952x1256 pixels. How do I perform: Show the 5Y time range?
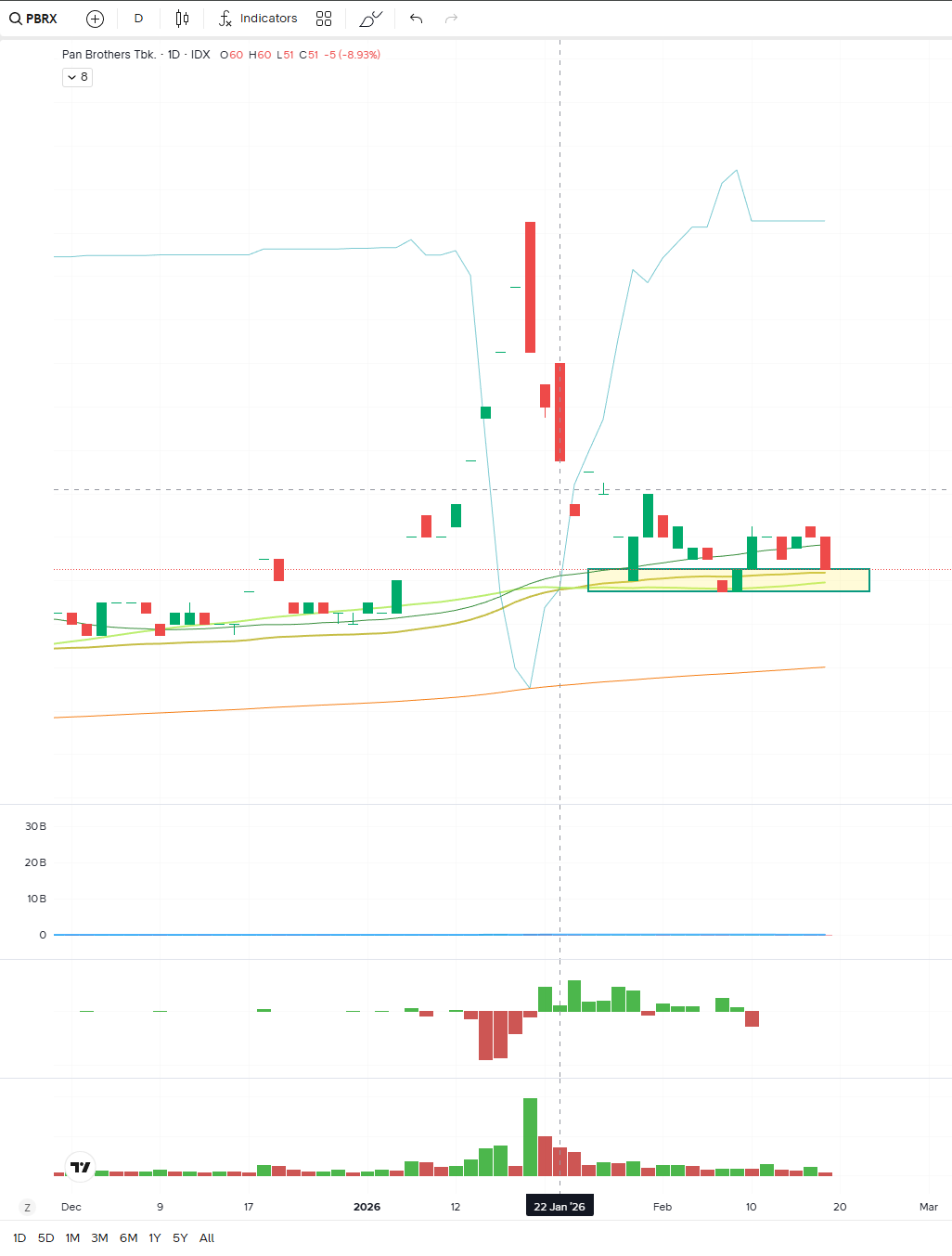180,1237
